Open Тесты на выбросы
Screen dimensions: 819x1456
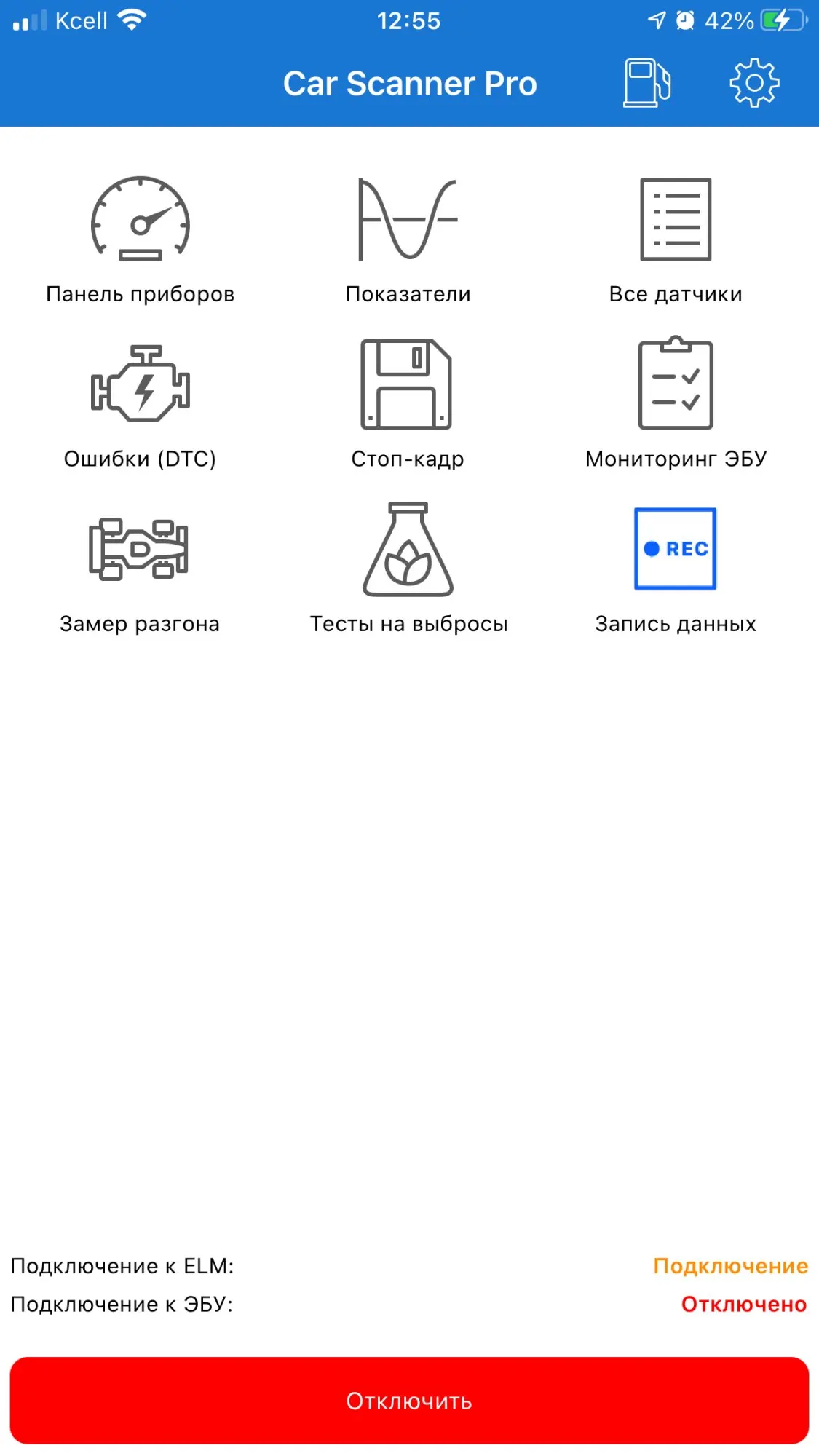(408, 569)
